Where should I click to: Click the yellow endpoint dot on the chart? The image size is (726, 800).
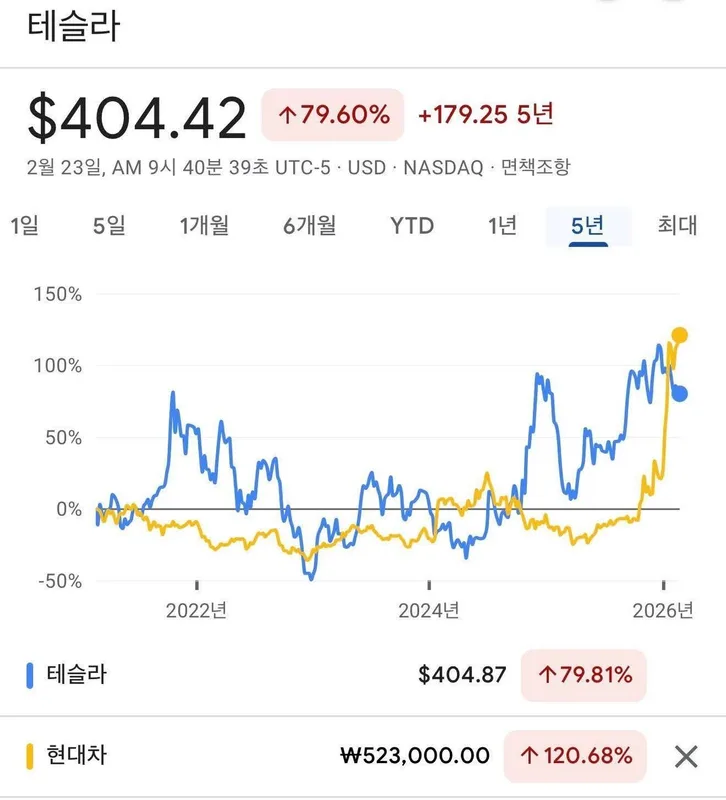point(680,335)
